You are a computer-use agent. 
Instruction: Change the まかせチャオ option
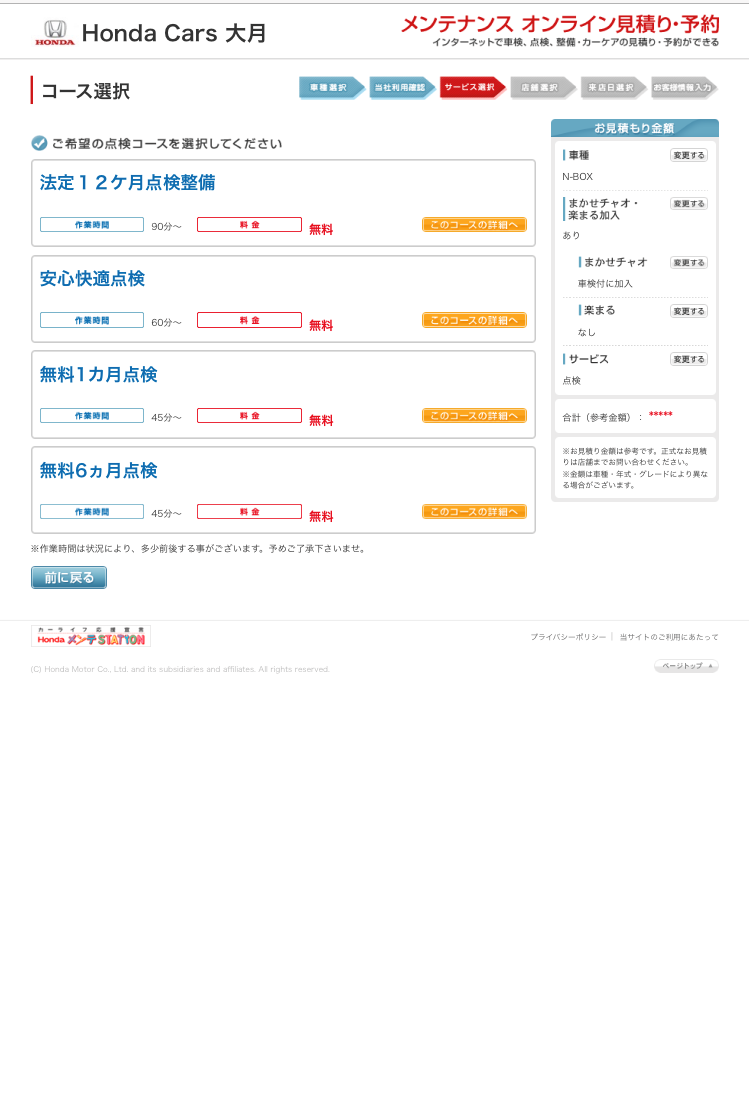pos(688,262)
